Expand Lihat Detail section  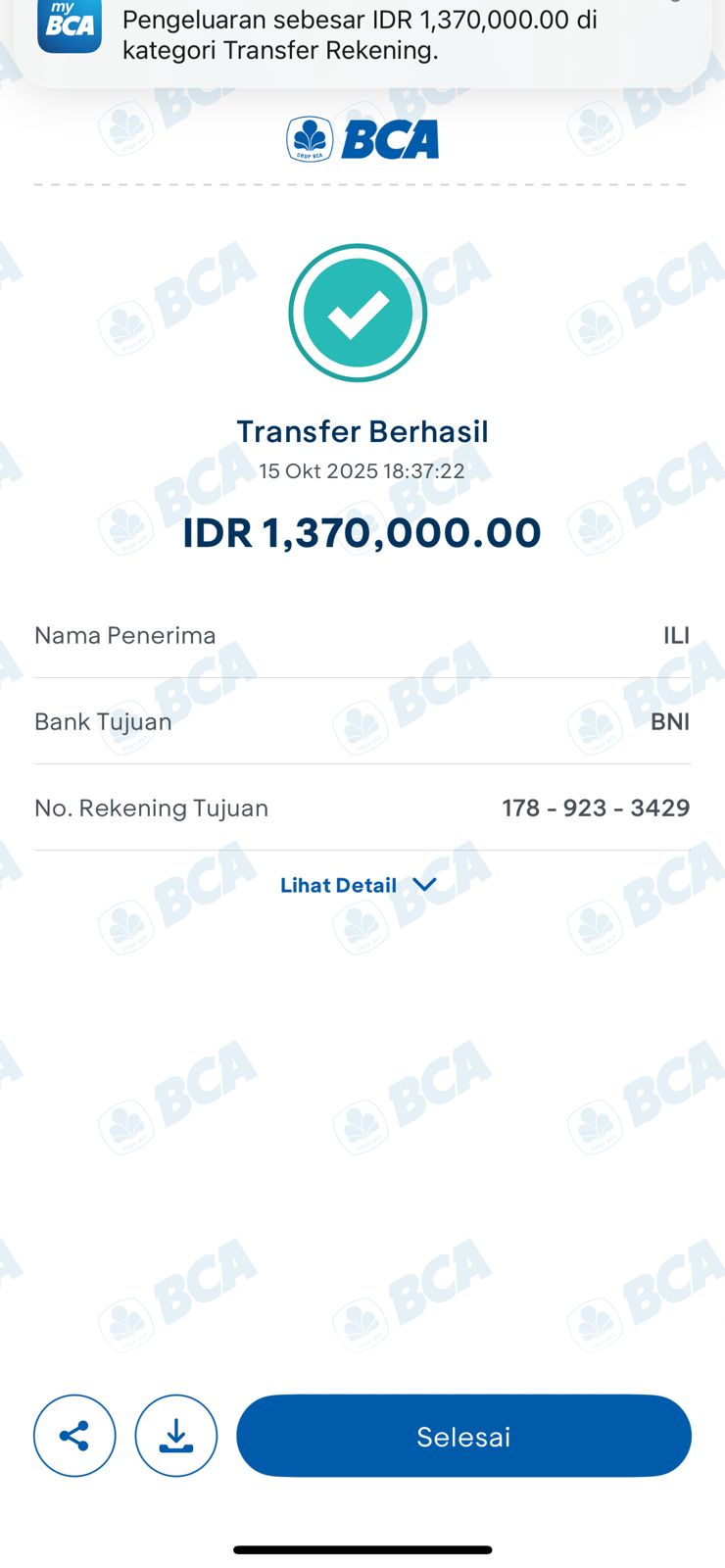(359, 885)
